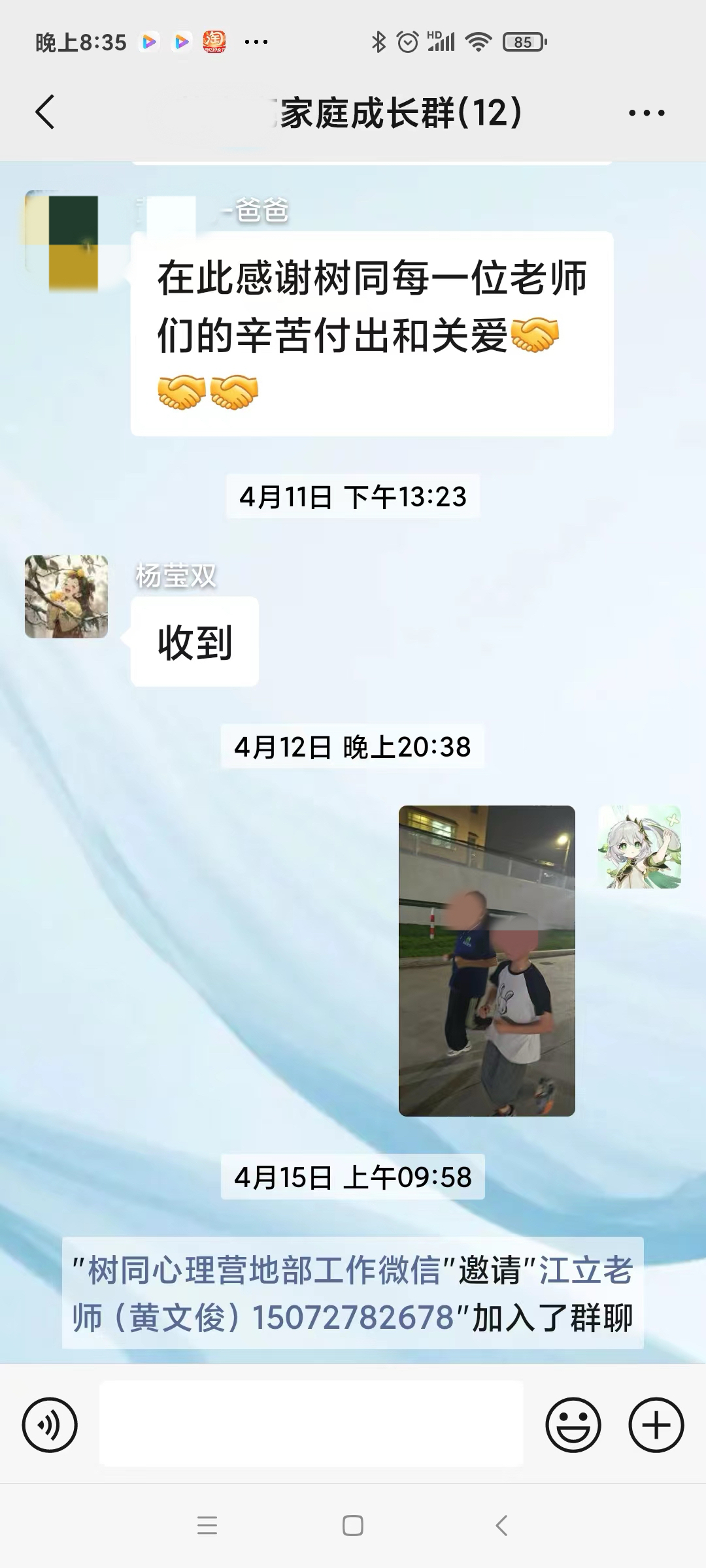This screenshot has width=706, height=1568.
Task: Switch to voice message input
Action: [50, 1424]
